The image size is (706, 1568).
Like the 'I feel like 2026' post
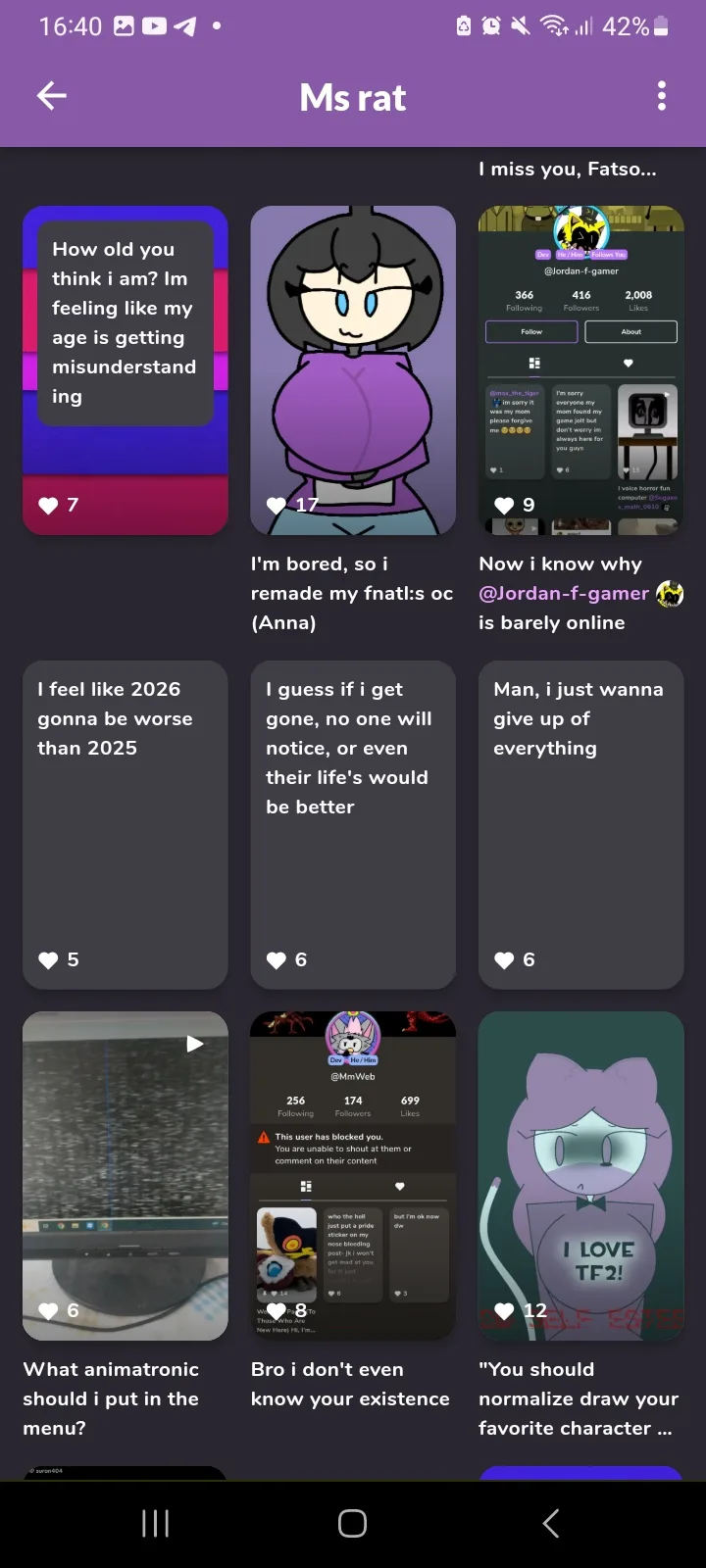click(x=48, y=960)
